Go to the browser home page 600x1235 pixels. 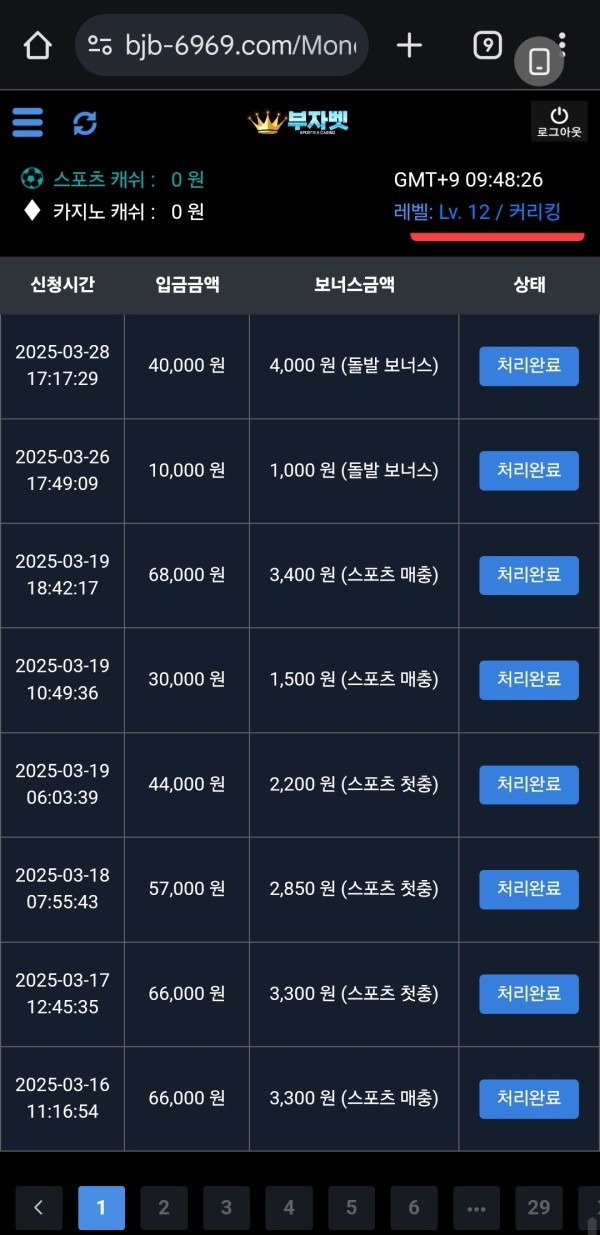tap(37, 46)
